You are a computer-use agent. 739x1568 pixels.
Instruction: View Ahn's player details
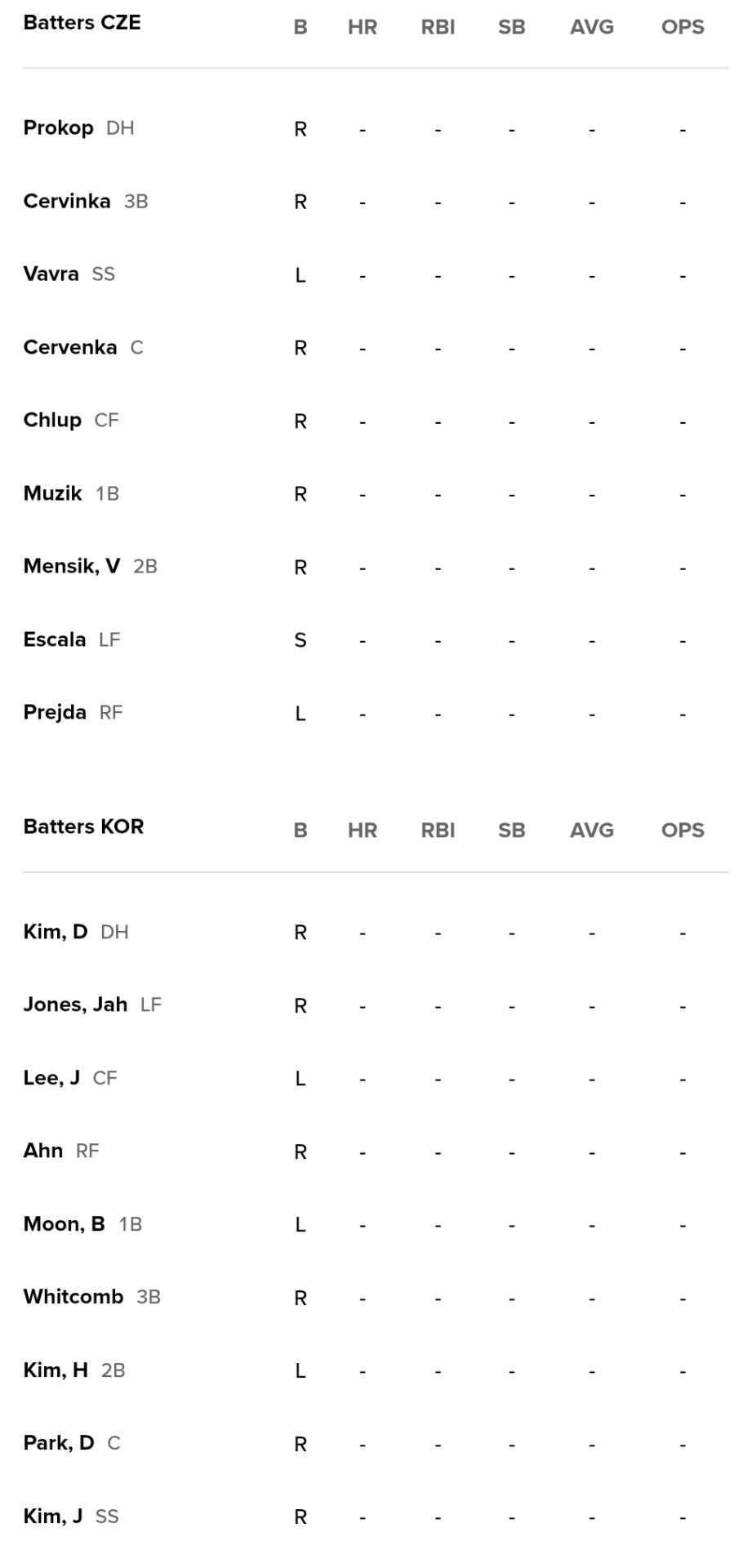pos(43,1151)
